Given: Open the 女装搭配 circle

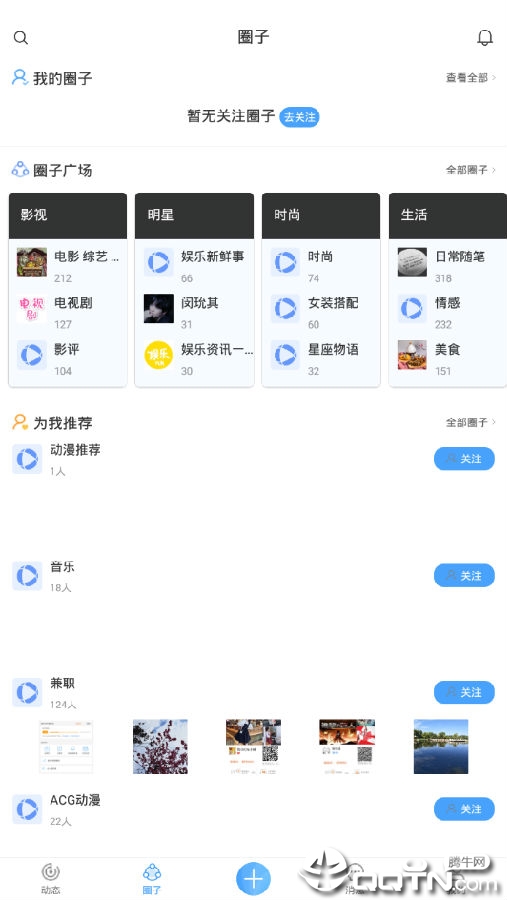Looking at the screenshot, I should pos(321,310).
